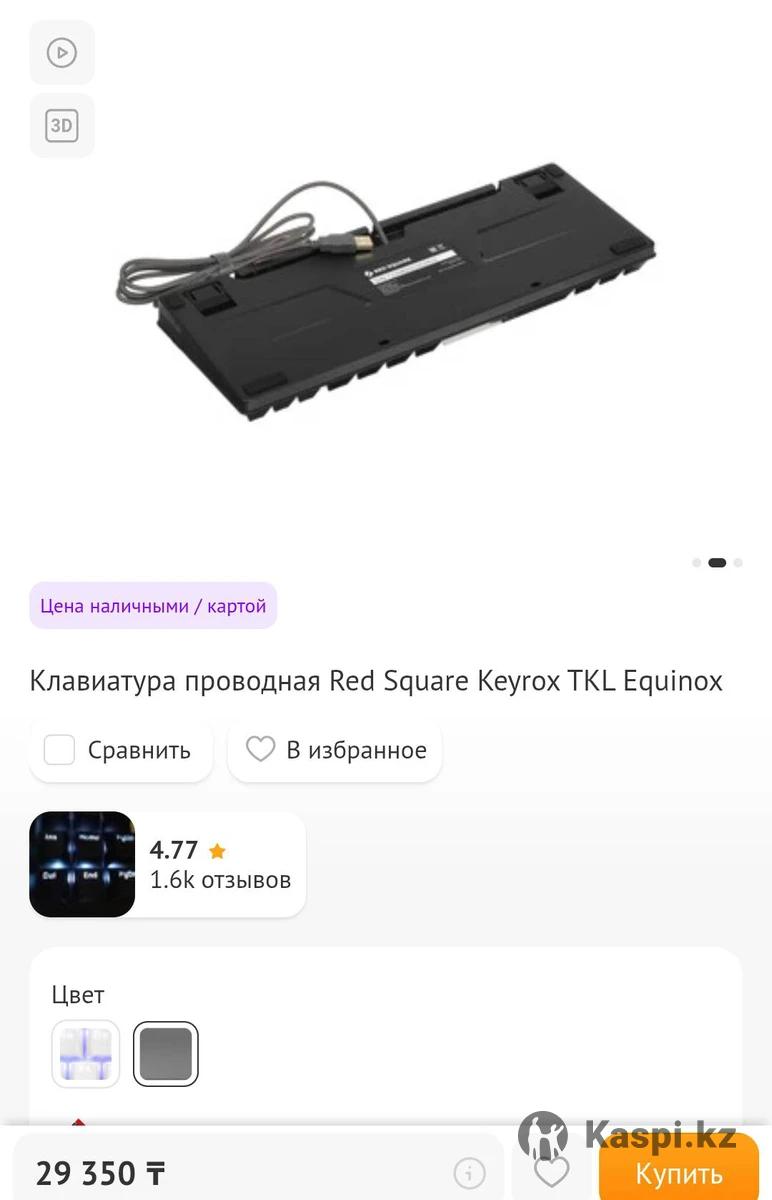Tap the heart icon beside Купить

[551, 1172]
